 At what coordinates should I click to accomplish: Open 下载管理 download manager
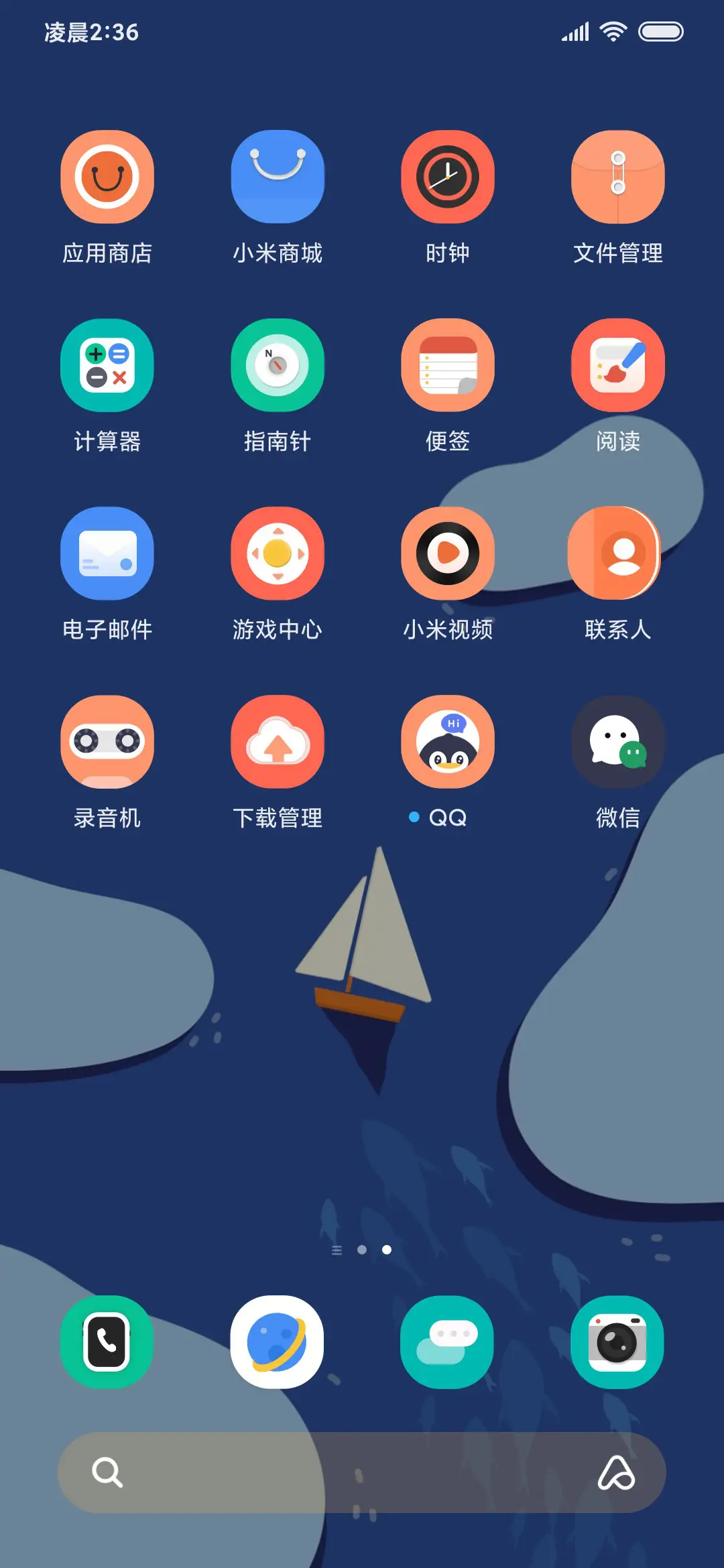pos(278,740)
